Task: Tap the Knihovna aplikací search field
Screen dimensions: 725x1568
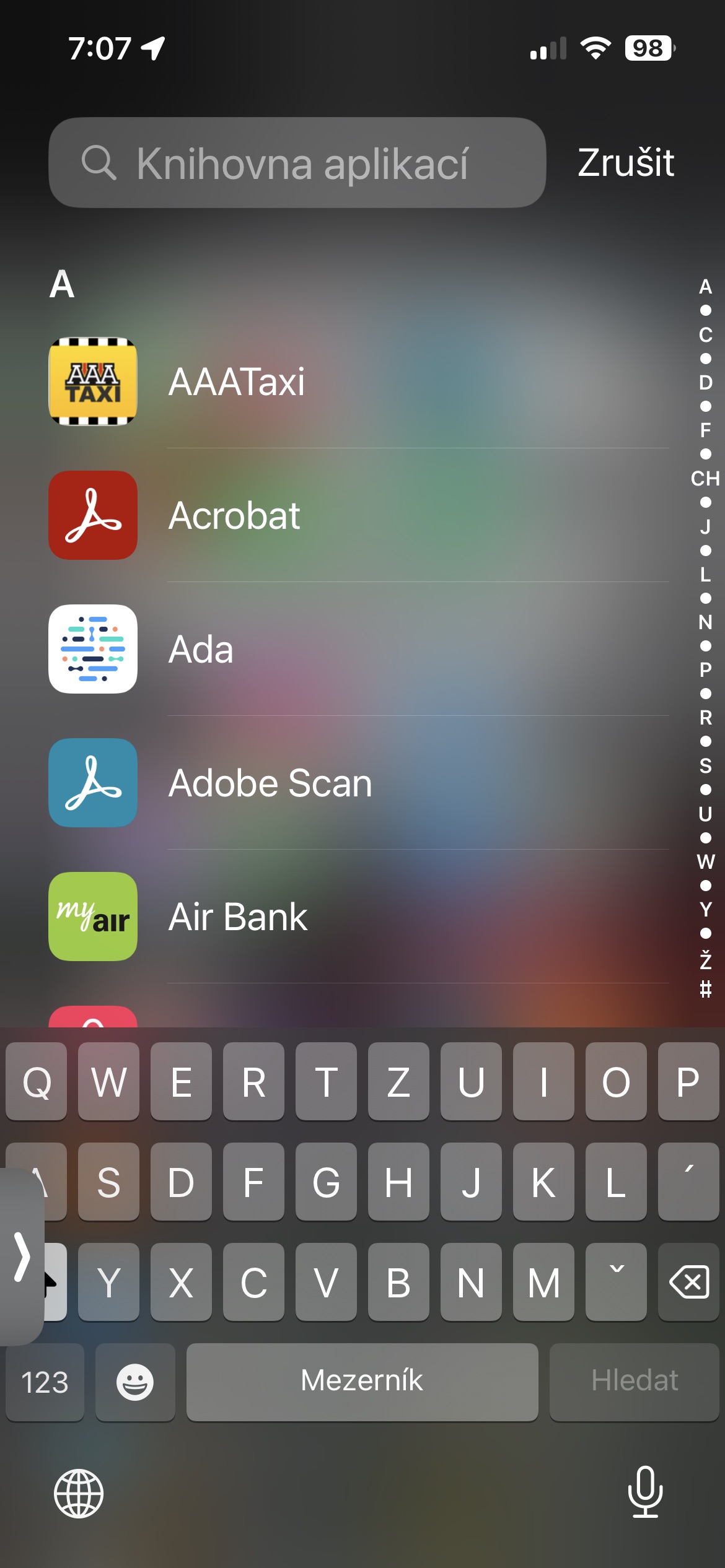Action: [x=297, y=163]
